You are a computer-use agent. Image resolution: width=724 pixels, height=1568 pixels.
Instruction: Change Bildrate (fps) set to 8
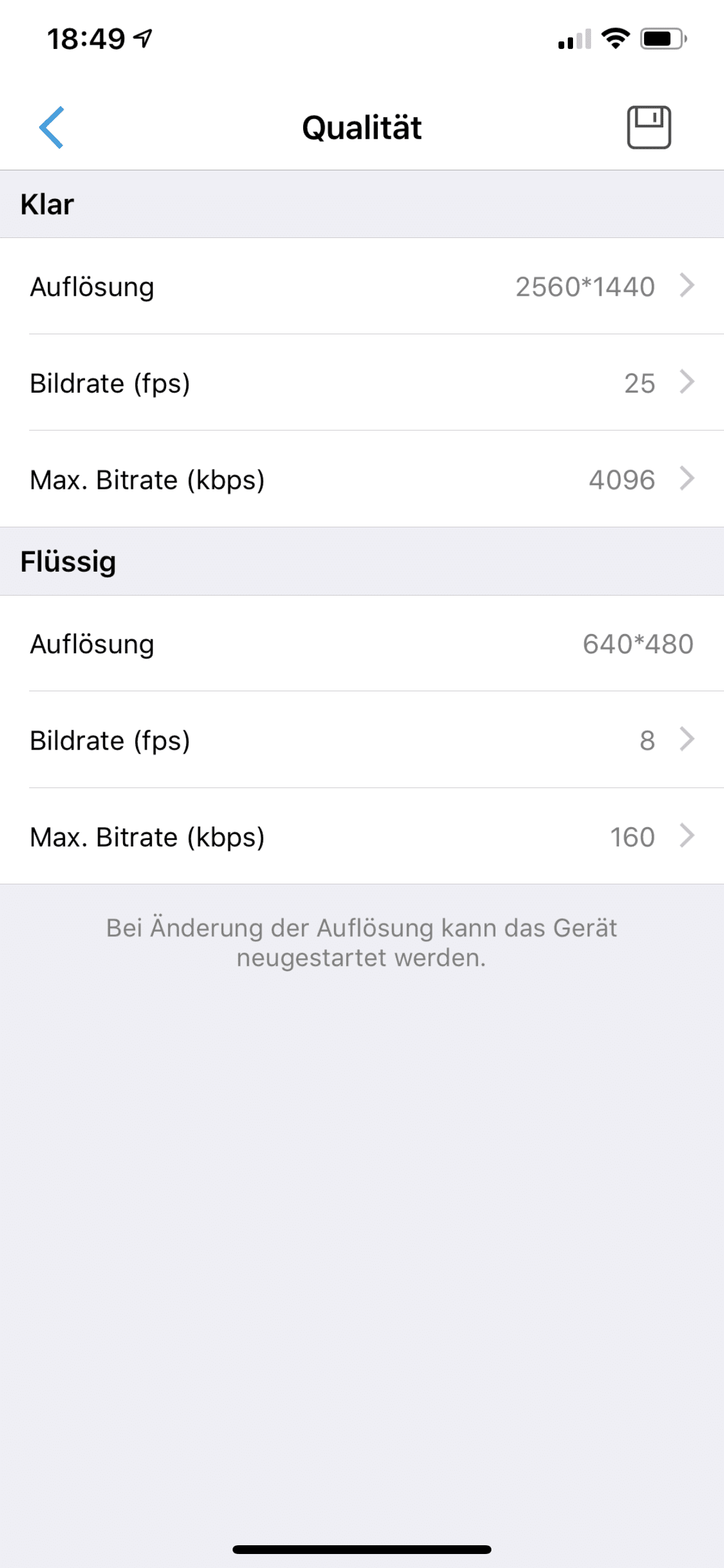[362, 740]
